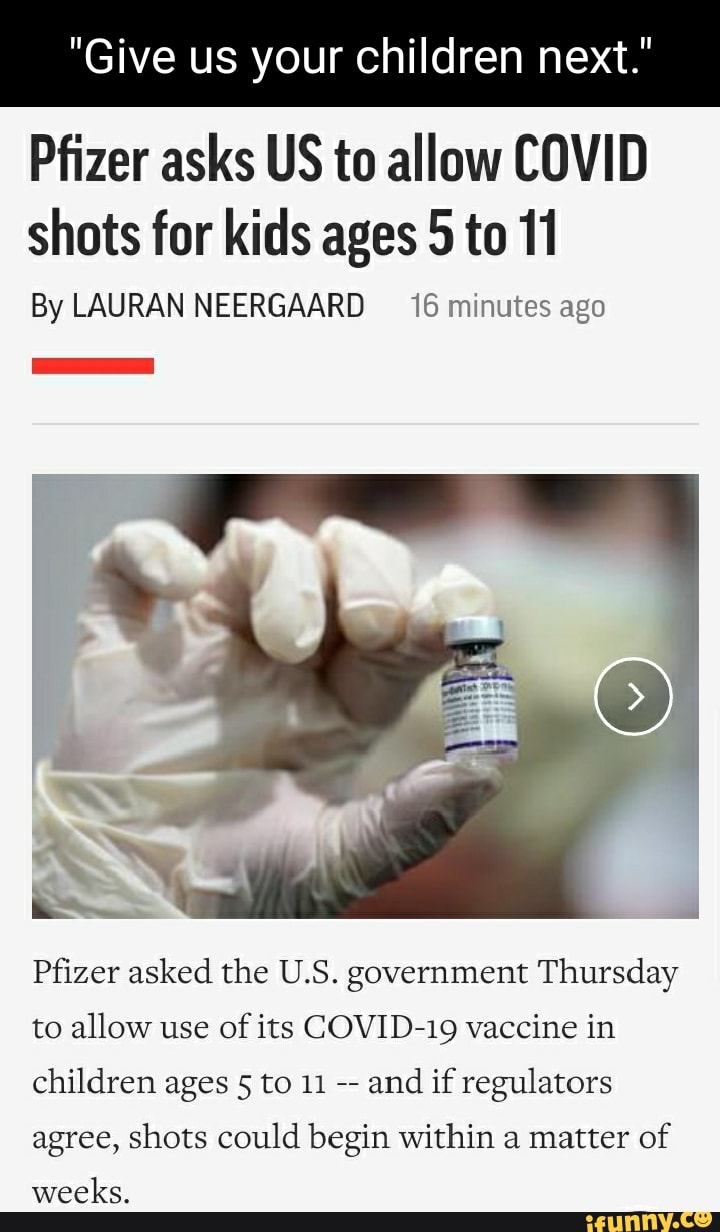Click the black bottom bar
Screen dimensions: 720x1232
(x=360, y=1221)
